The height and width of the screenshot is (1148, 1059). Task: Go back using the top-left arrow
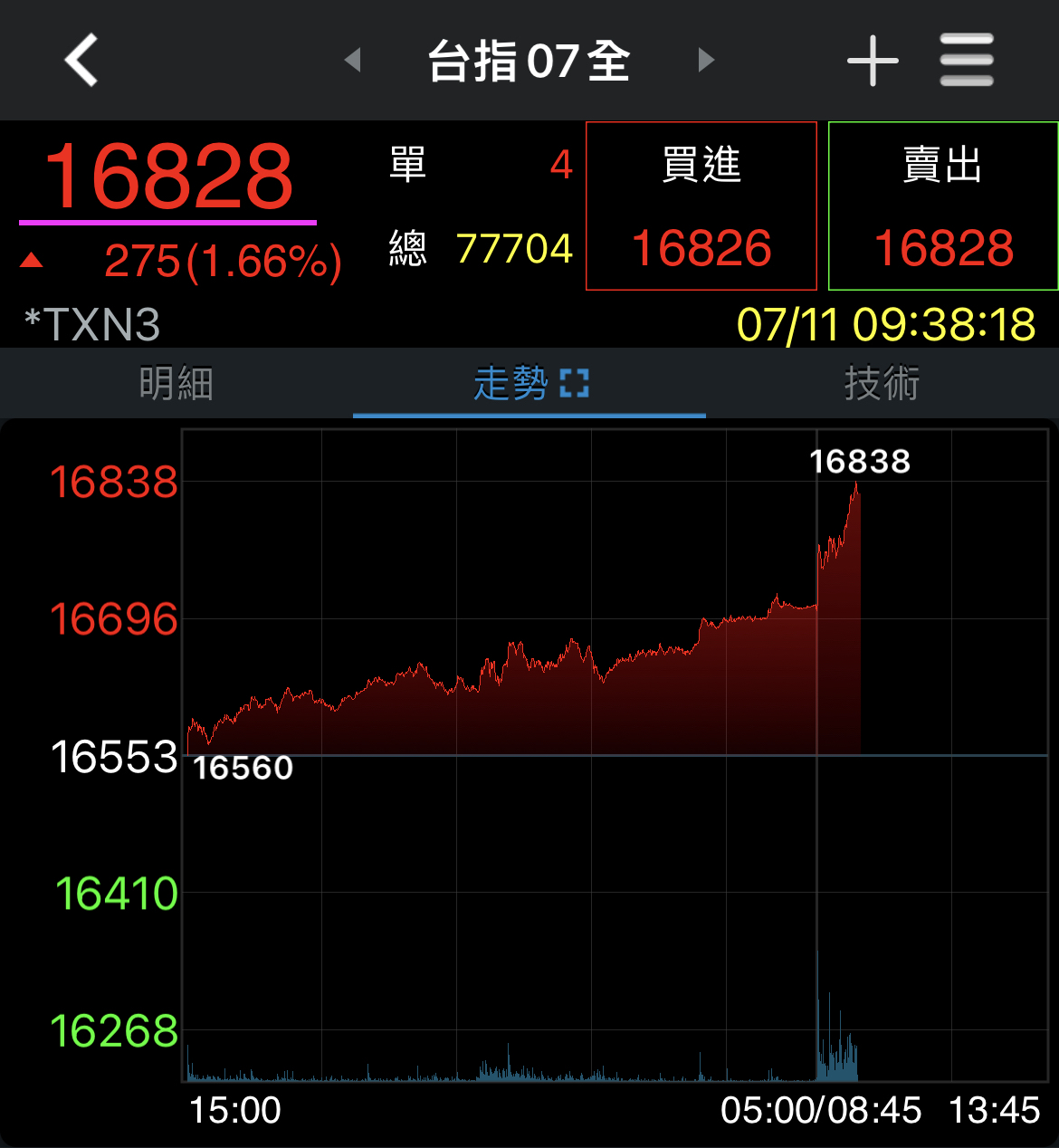click(81, 61)
